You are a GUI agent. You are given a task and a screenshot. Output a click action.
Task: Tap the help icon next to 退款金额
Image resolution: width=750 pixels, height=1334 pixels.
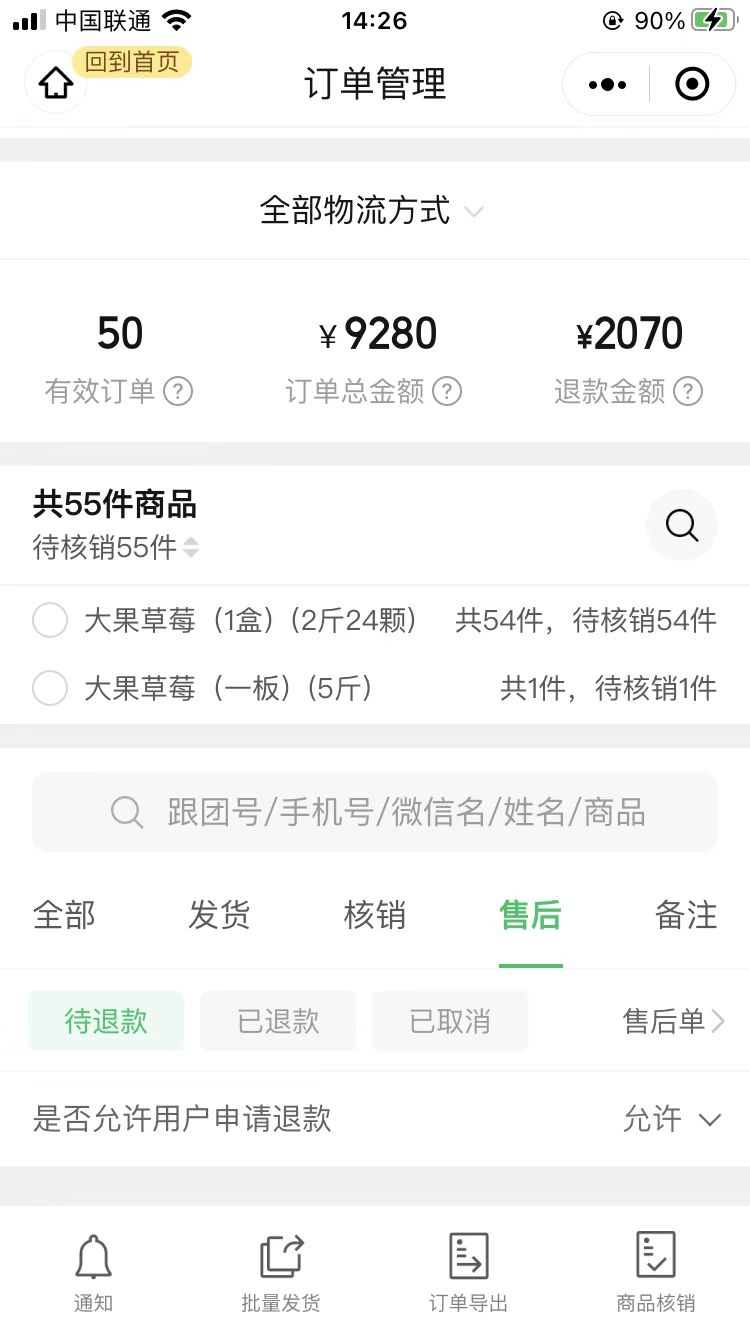[688, 391]
